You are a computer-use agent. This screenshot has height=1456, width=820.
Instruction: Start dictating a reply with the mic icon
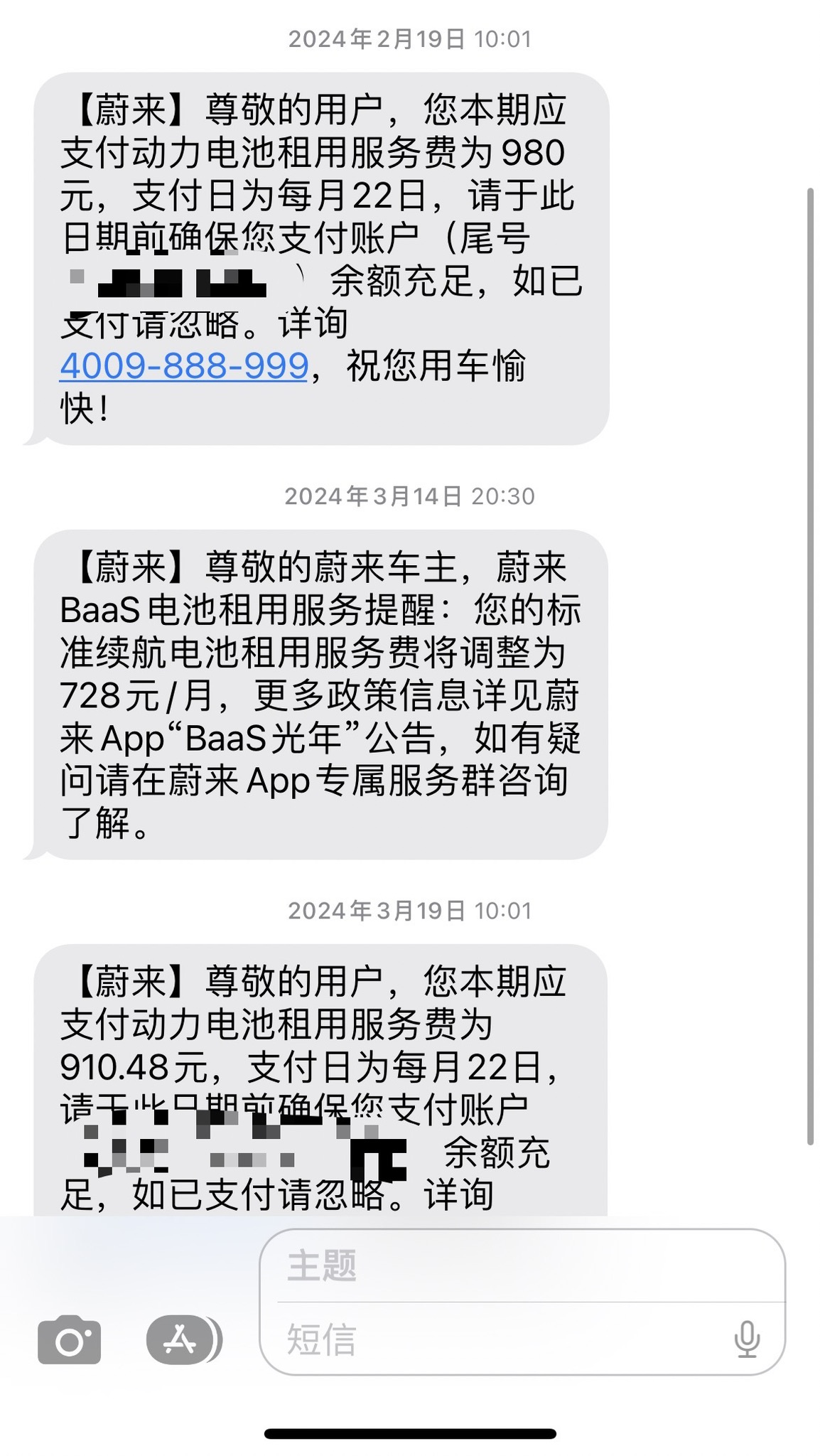coord(748,1339)
